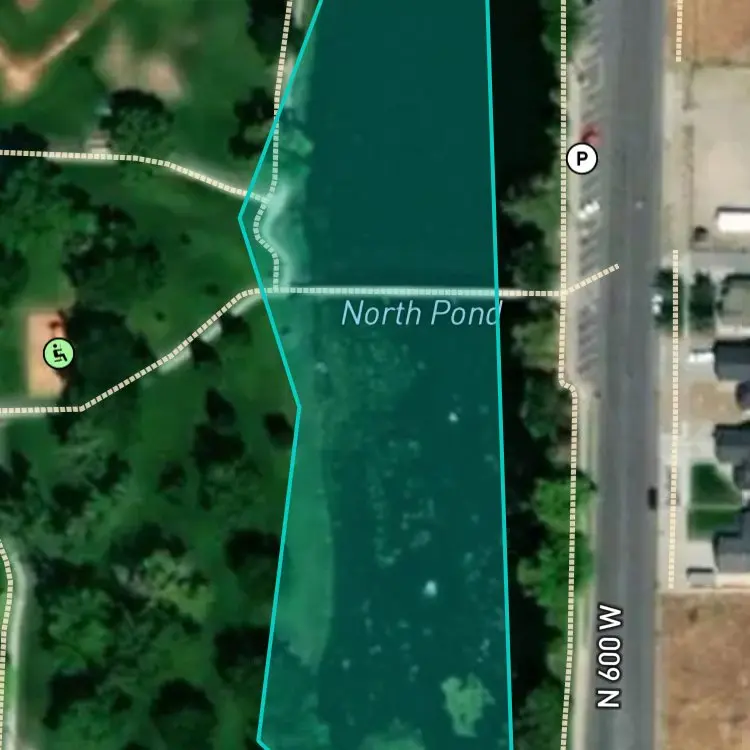Screen dimensions: 750x750
Task: Open the green playground marker
Action: point(58,352)
